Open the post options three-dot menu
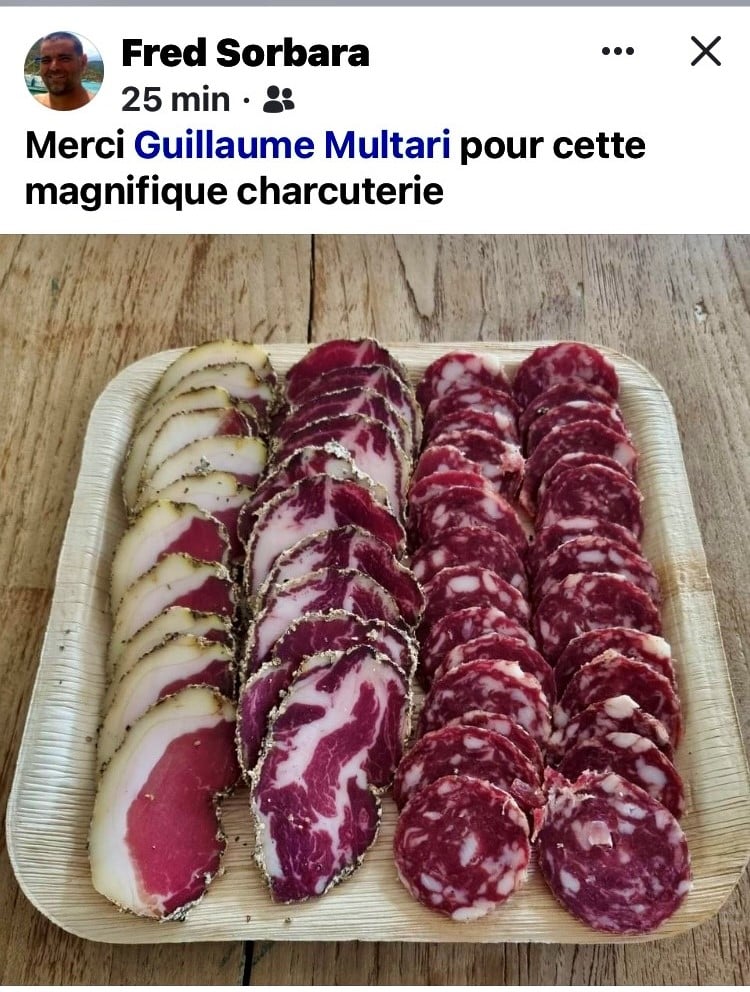This screenshot has height=992, width=750. click(618, 51)
